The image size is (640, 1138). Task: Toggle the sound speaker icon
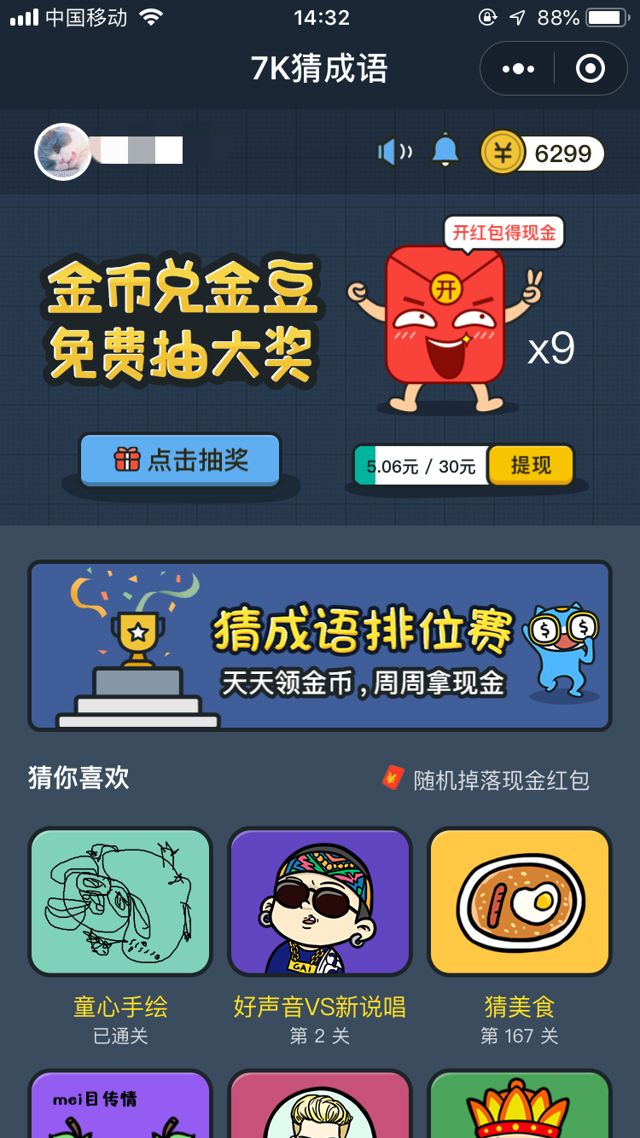[394, 152]
